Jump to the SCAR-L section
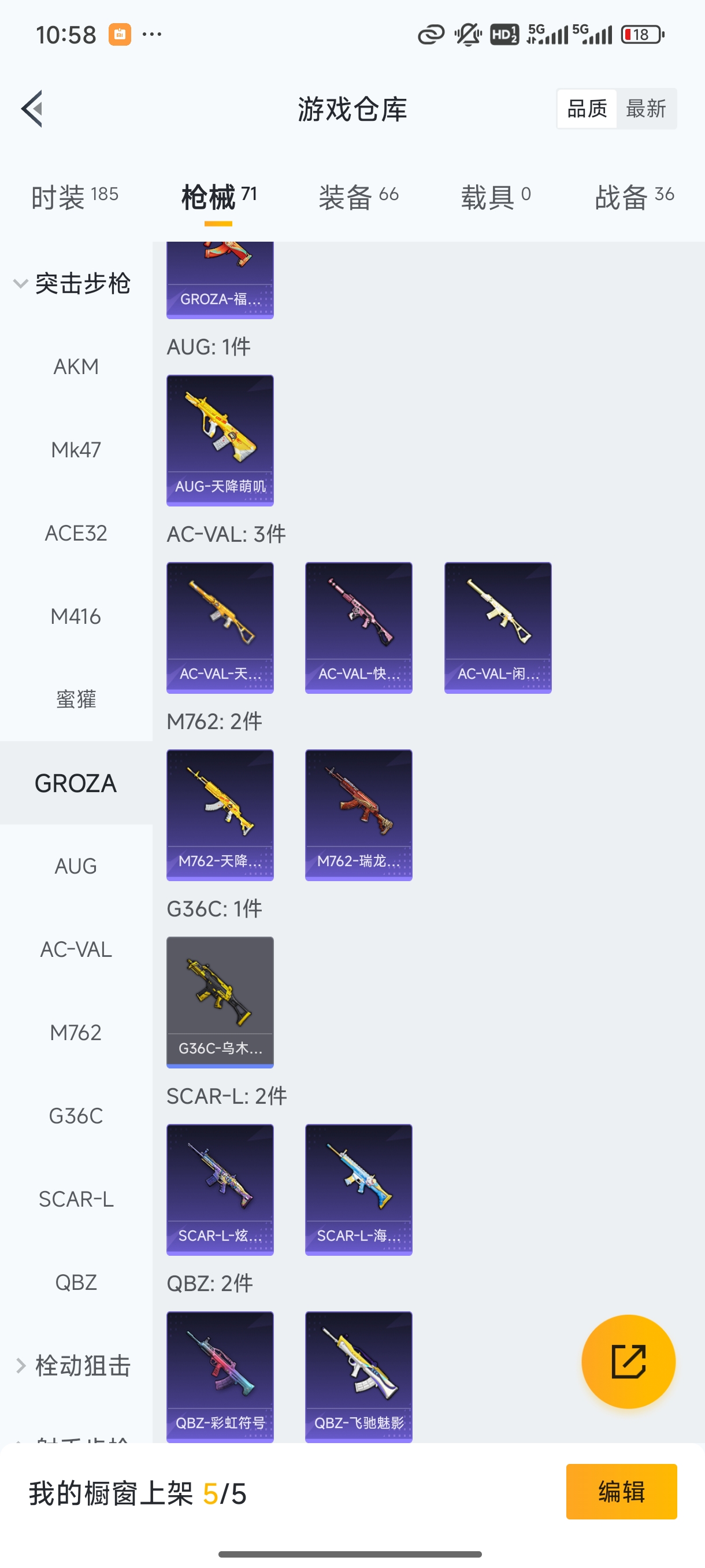705x1568 pixels. tap(76, 1199)
